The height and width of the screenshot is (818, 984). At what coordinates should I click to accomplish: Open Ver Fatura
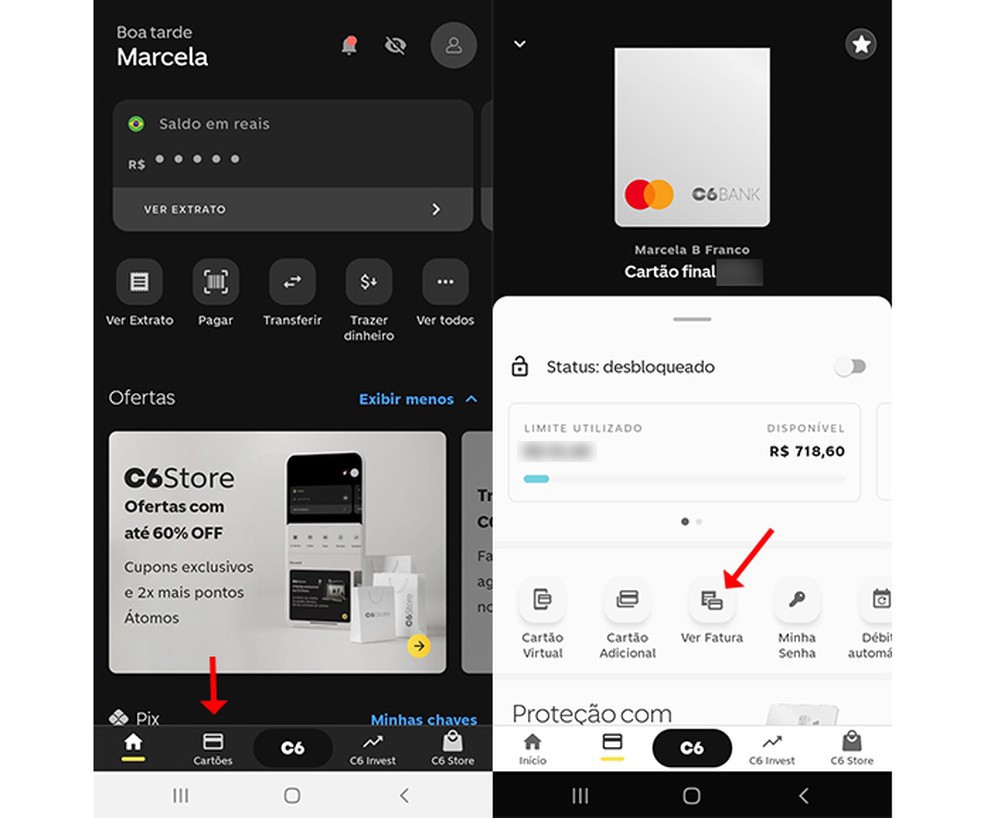pos(712,601)
